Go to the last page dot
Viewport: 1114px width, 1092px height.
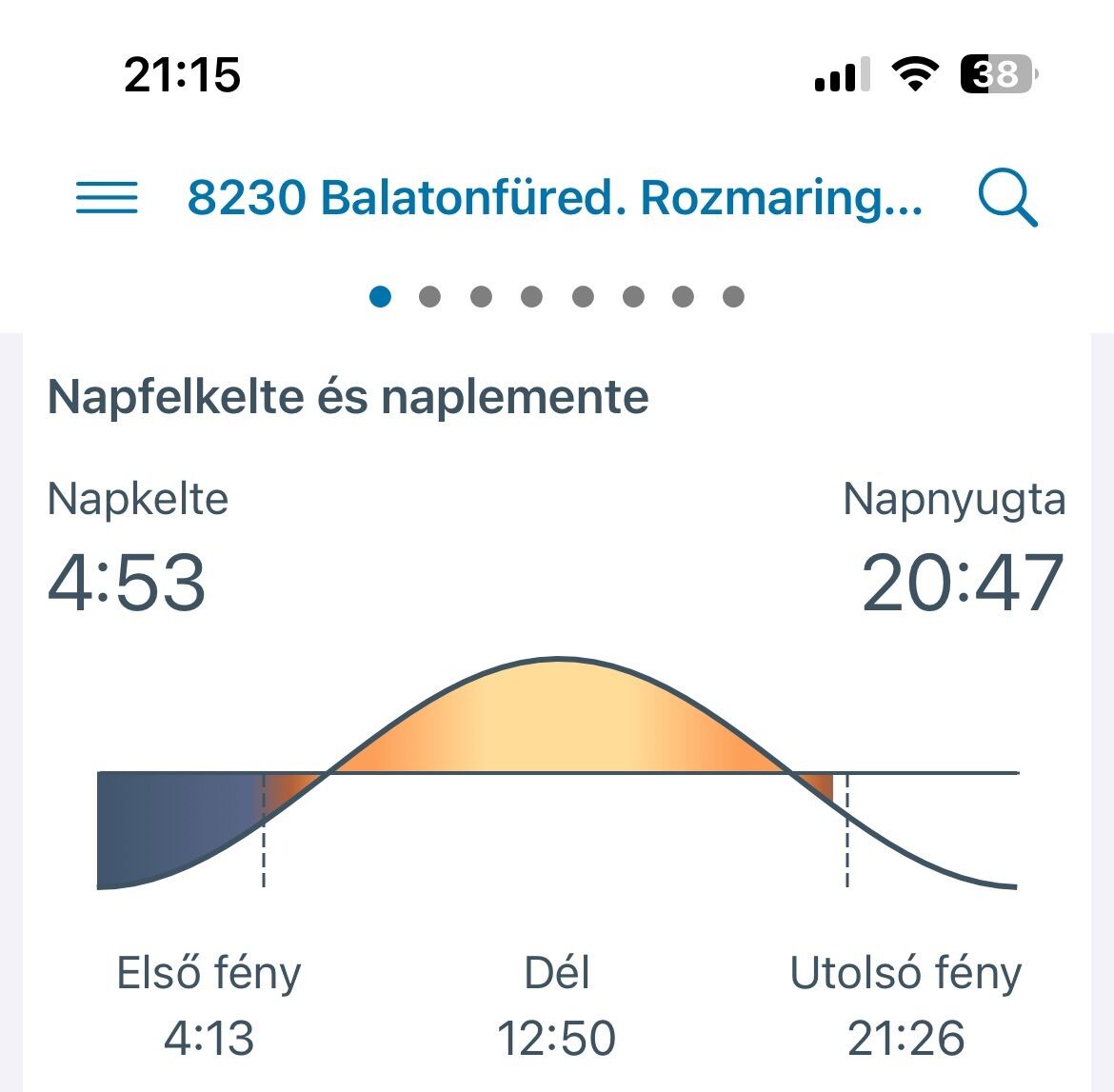click(733, 297)
